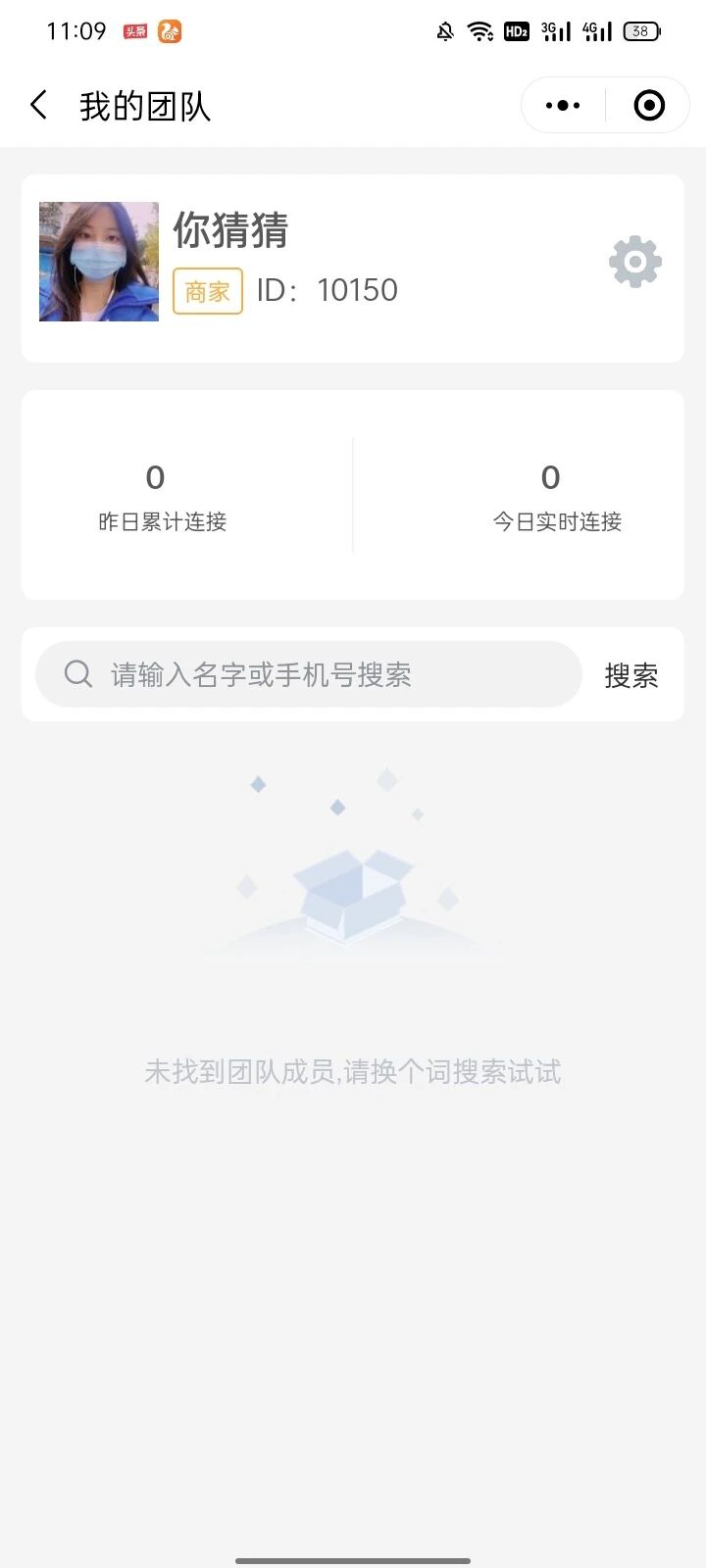The image size is (706, 1568).
Task: Close the mini program with circle button
Action: [649, 105]
